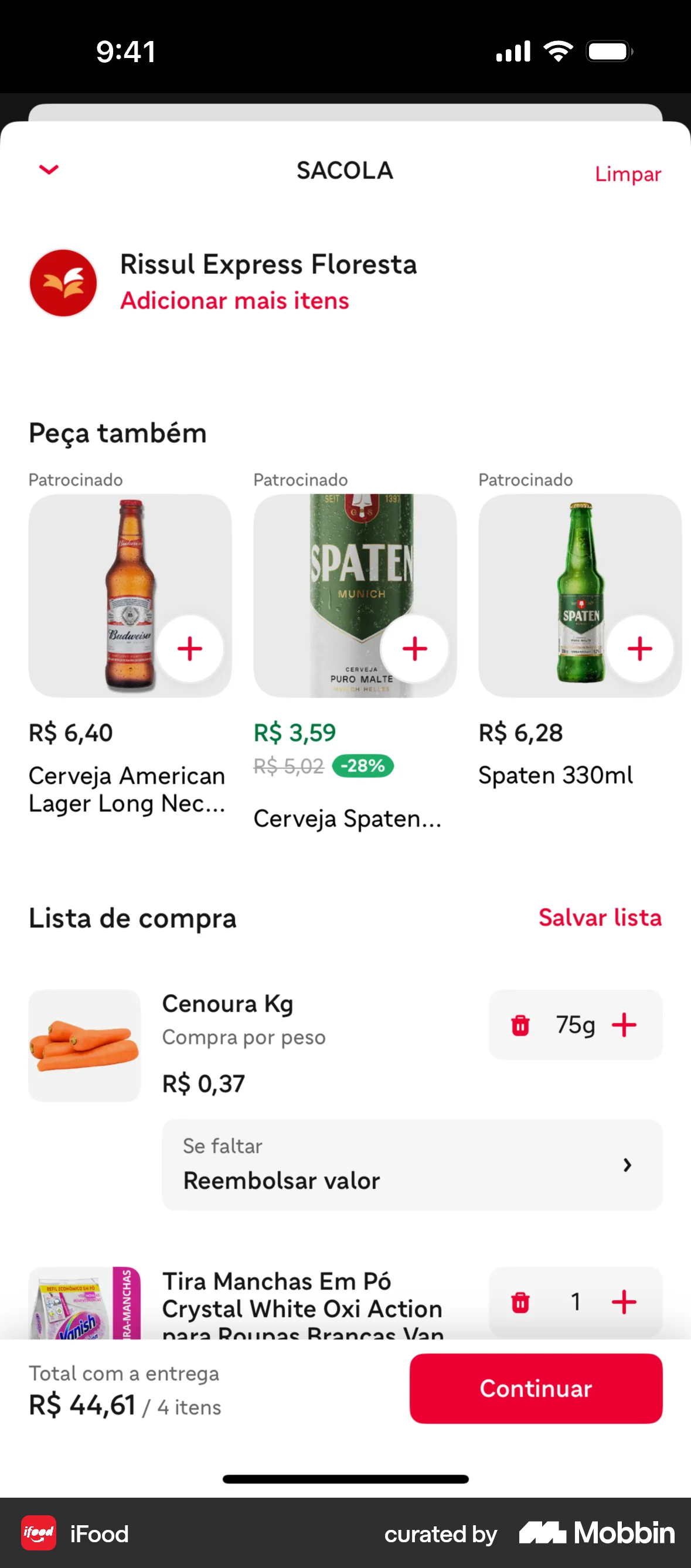Increase Vanish quantity with plus stepper
The height and width of the screenshot is (1568, 691).
624,1303
